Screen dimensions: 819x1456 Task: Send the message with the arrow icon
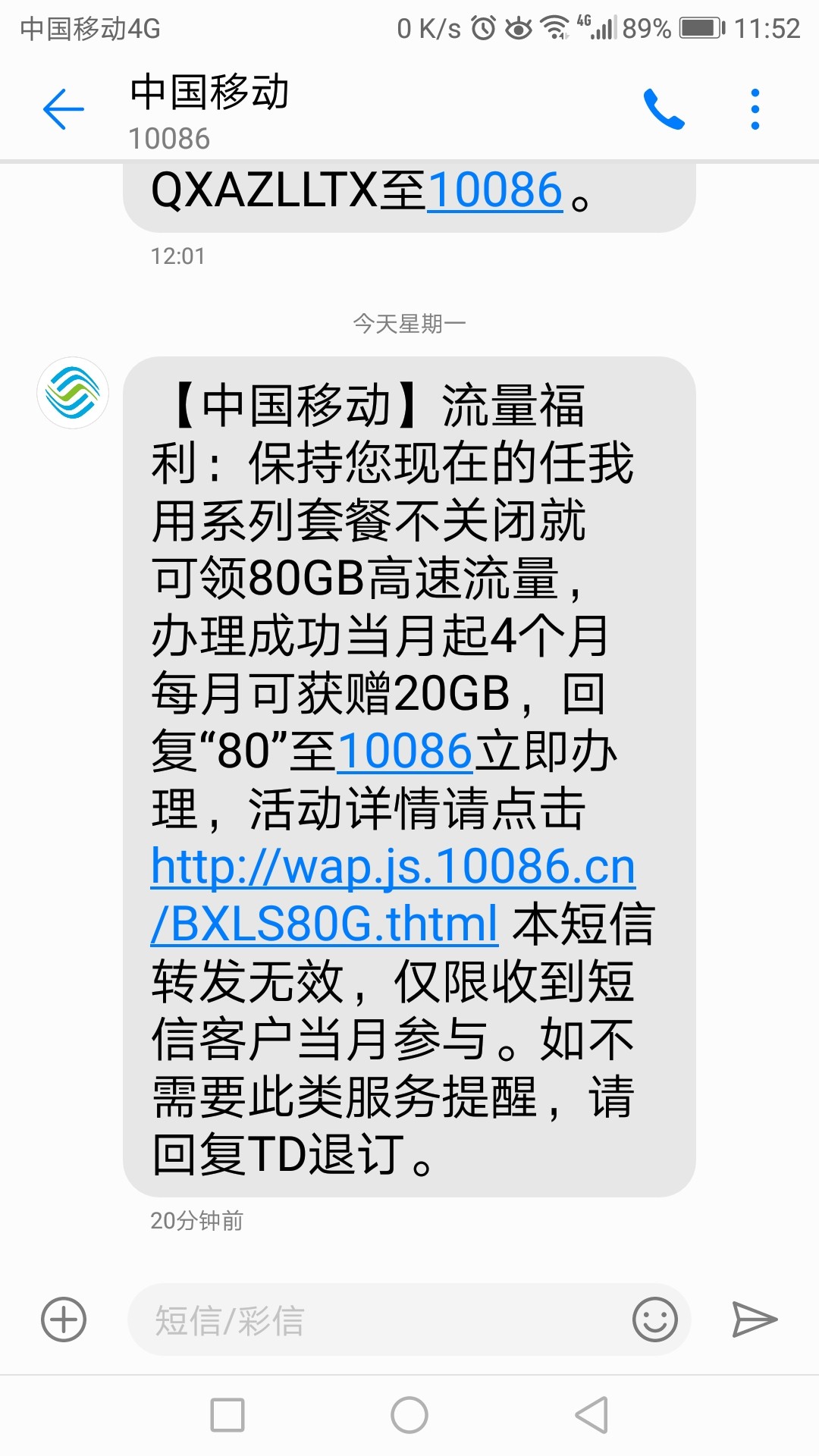[x=754, y=1319]
